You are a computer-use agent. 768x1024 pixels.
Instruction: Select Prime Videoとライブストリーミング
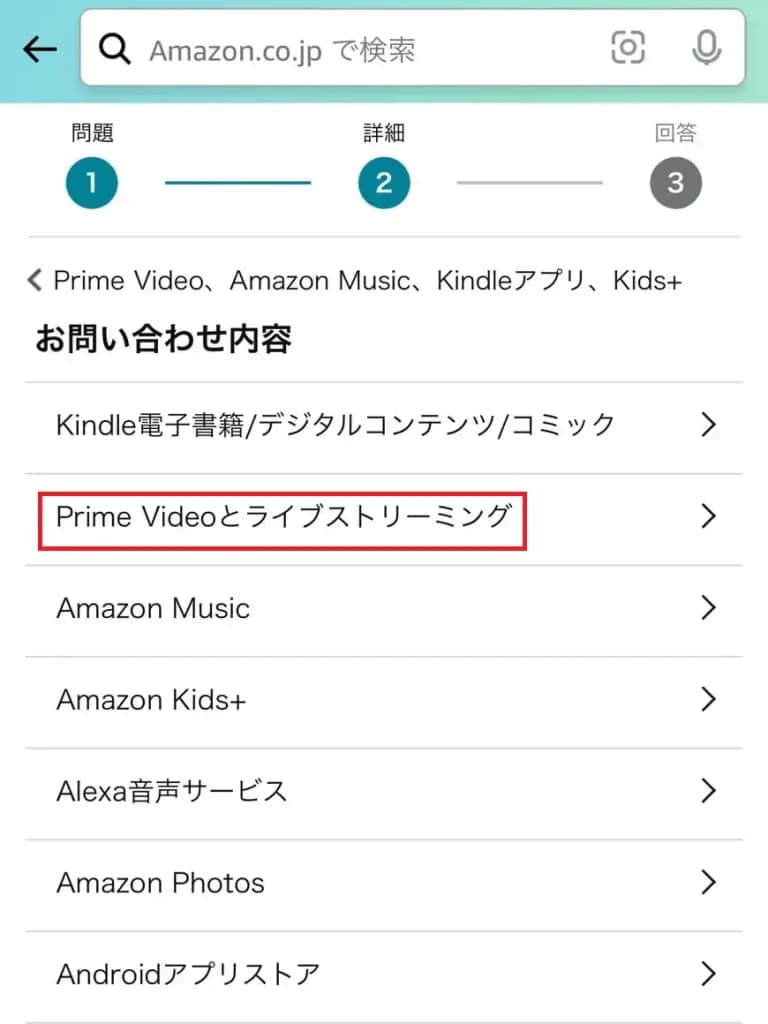point(384,517)
